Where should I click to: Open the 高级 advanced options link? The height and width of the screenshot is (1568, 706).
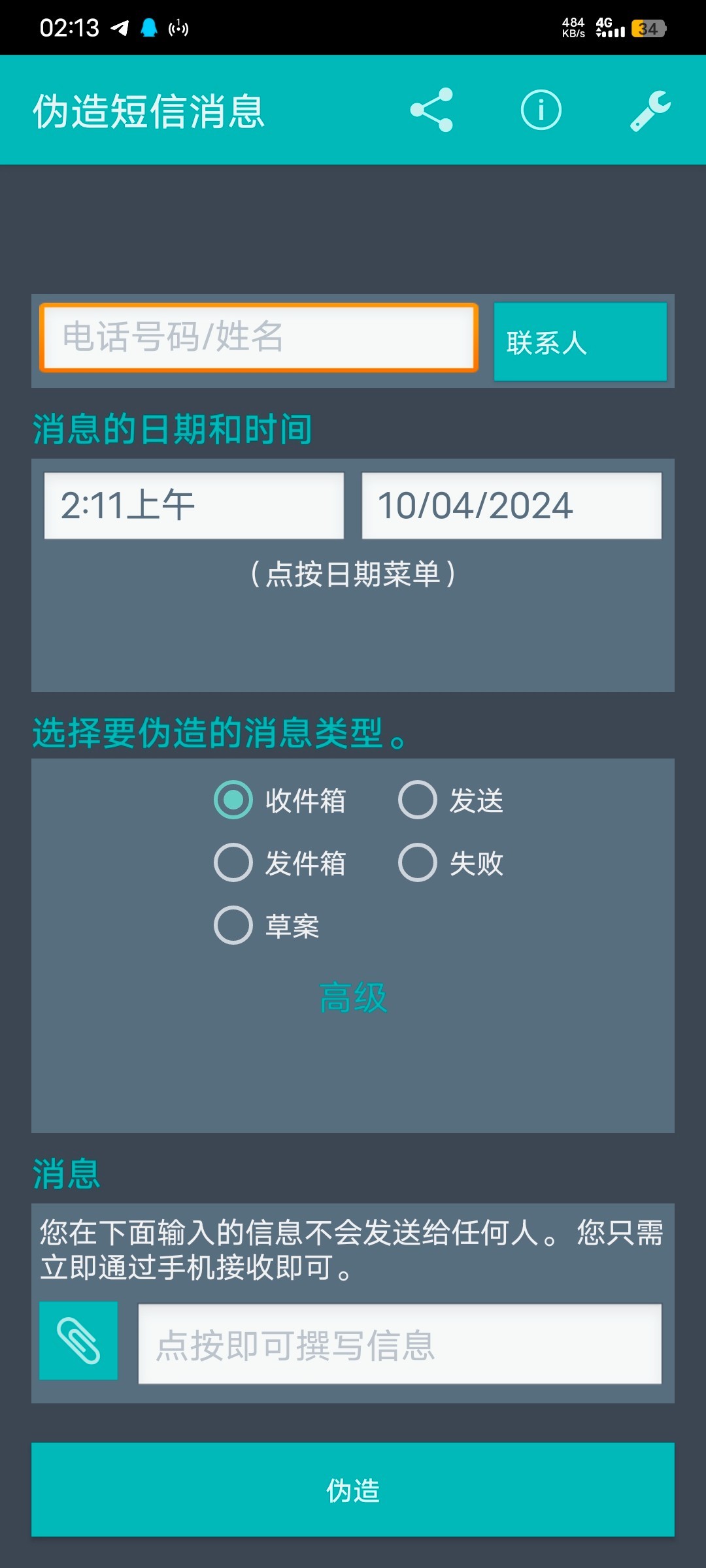click(x=353, y=998)
